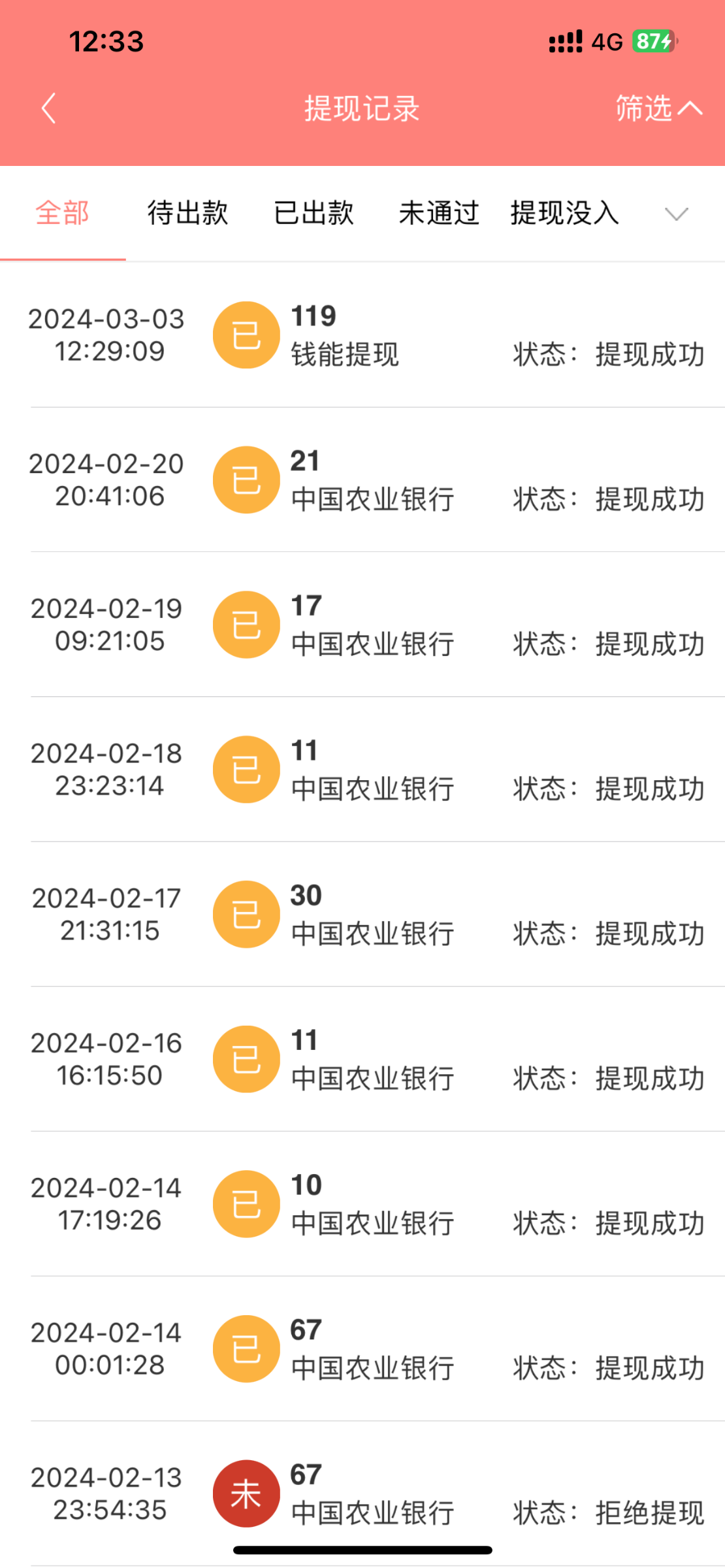The image size is (725, 1568).
Task: Expand the tab list chevron
Action: point(676,214)
